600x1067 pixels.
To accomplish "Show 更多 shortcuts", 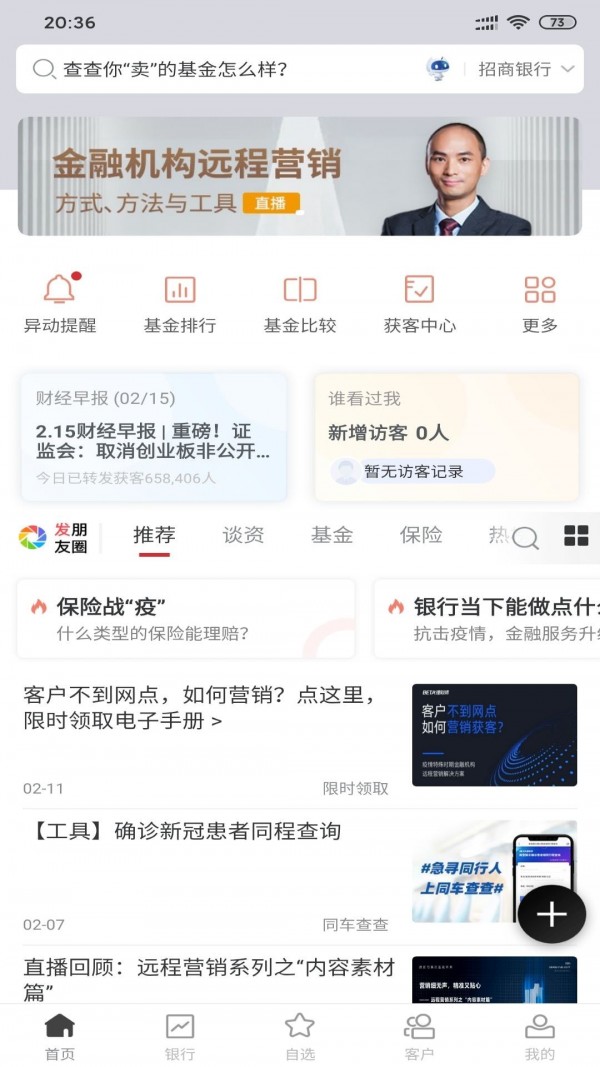I will tap(540, 303).
